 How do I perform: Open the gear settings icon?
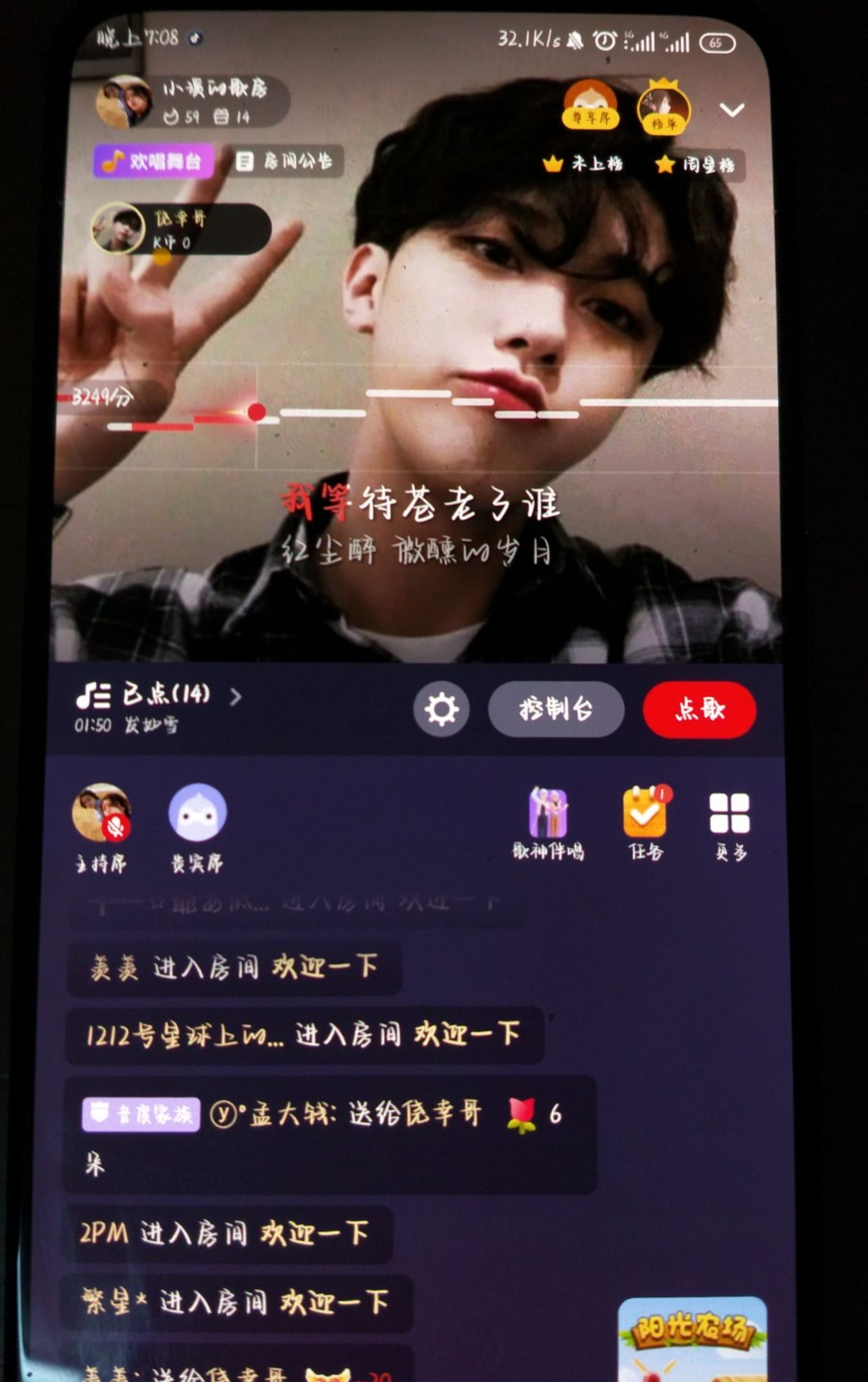tap(441, 709)
